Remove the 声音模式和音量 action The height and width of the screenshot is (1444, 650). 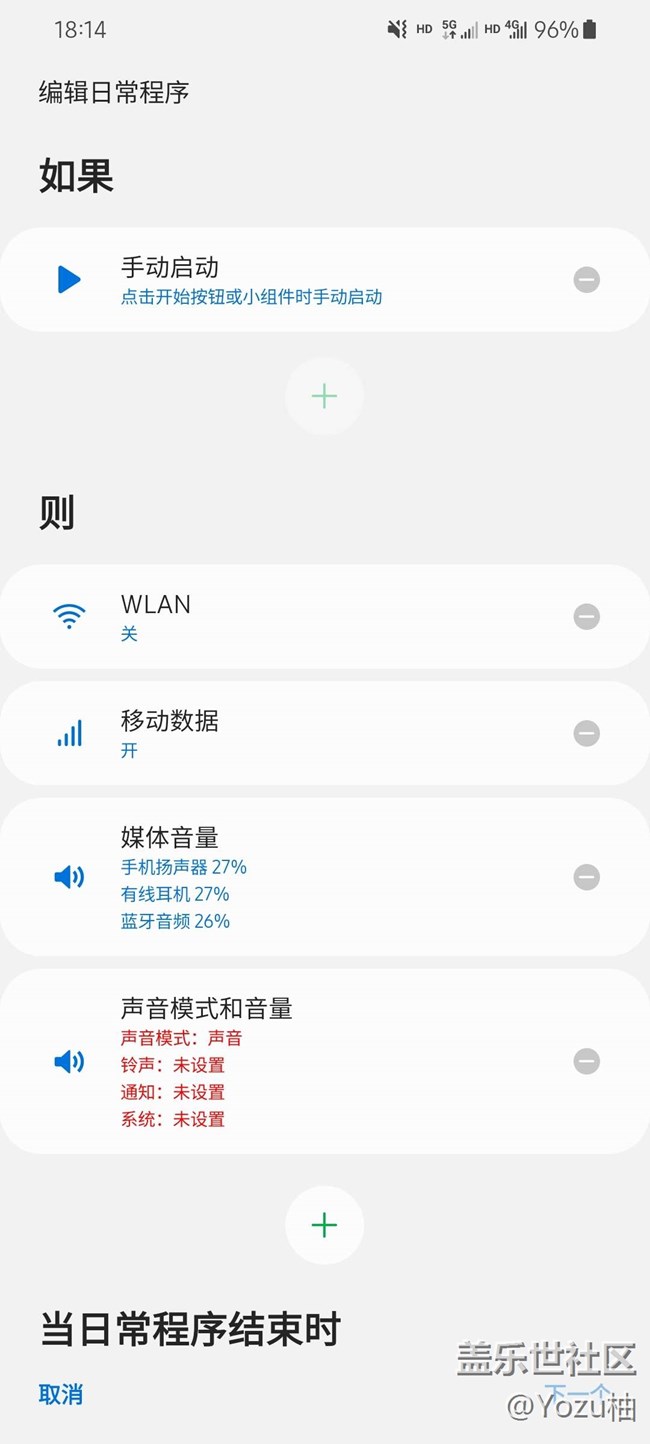pyautogui.click(x=587, y=1061)
